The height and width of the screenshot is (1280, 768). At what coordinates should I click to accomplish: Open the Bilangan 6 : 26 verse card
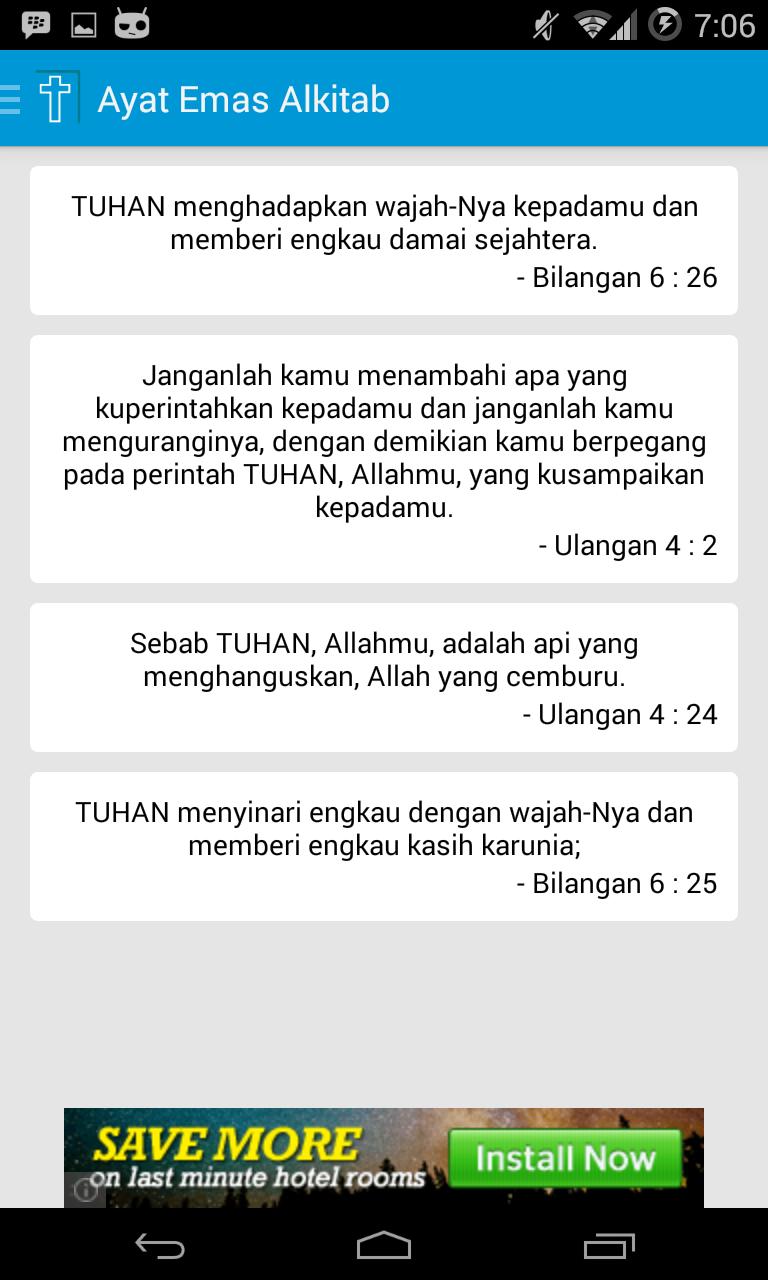384,241
